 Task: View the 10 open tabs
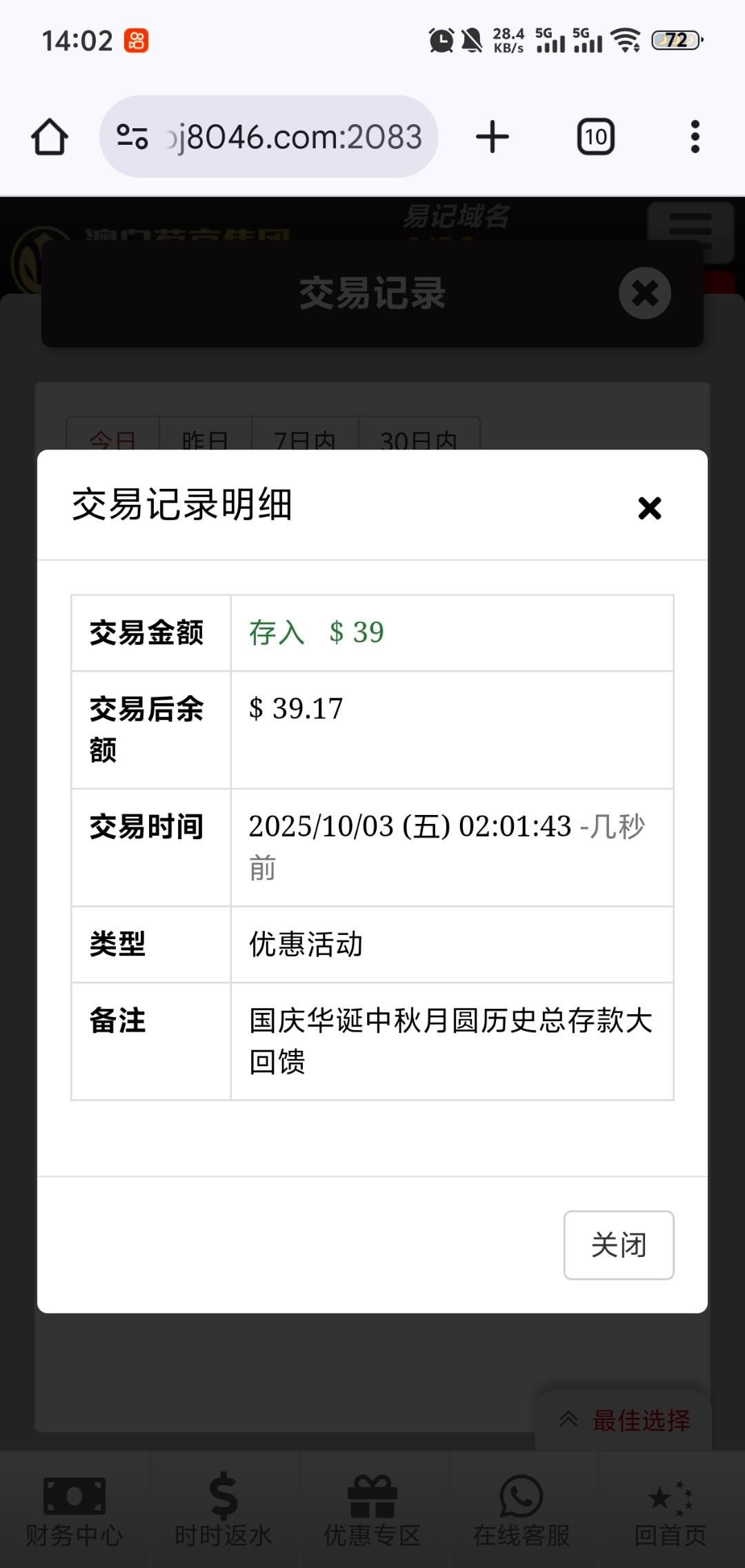click(595, 137)
